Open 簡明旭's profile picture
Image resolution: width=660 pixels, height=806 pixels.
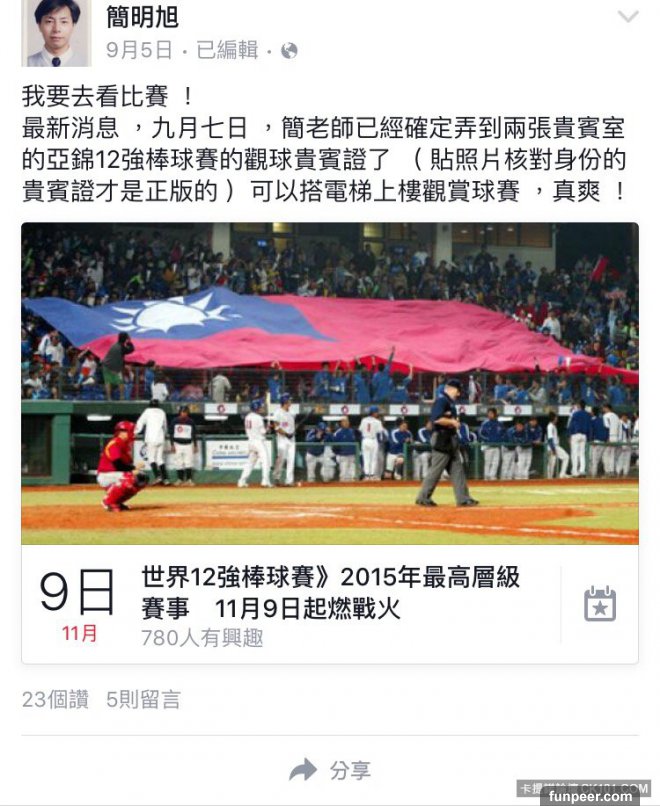click(x=57, y=32)
